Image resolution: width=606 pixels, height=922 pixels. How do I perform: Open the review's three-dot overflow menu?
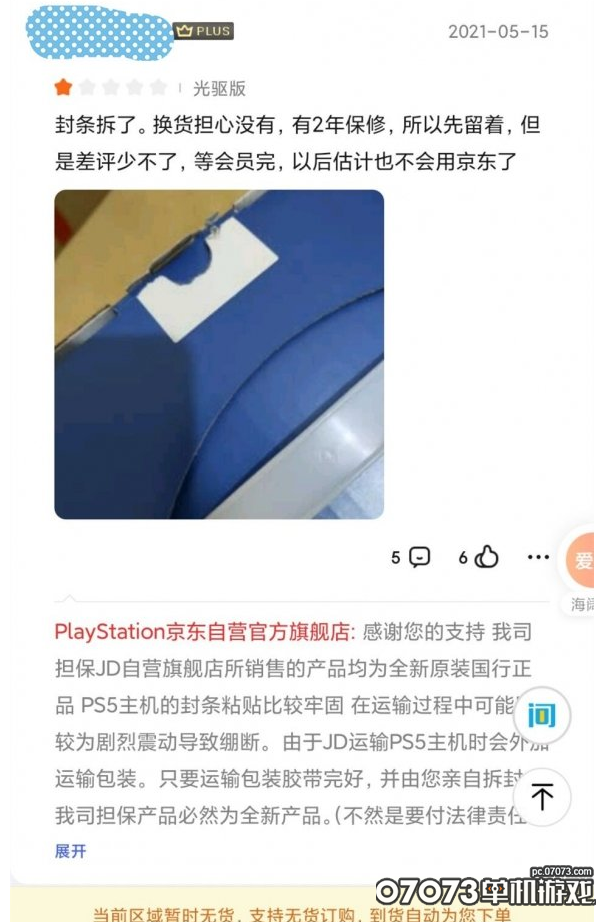tap(538, 557)
